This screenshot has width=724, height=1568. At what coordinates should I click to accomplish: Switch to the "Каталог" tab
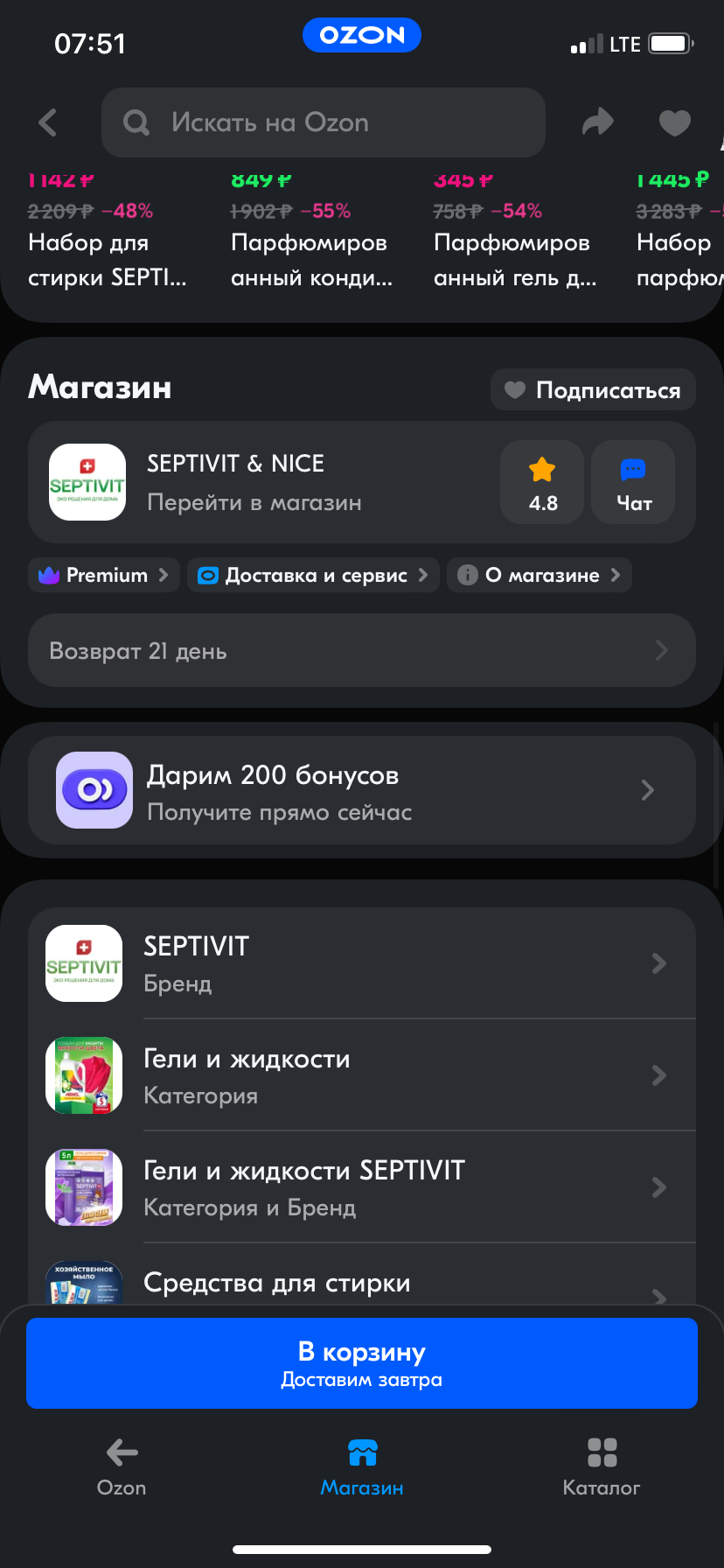click(602, 1466)
